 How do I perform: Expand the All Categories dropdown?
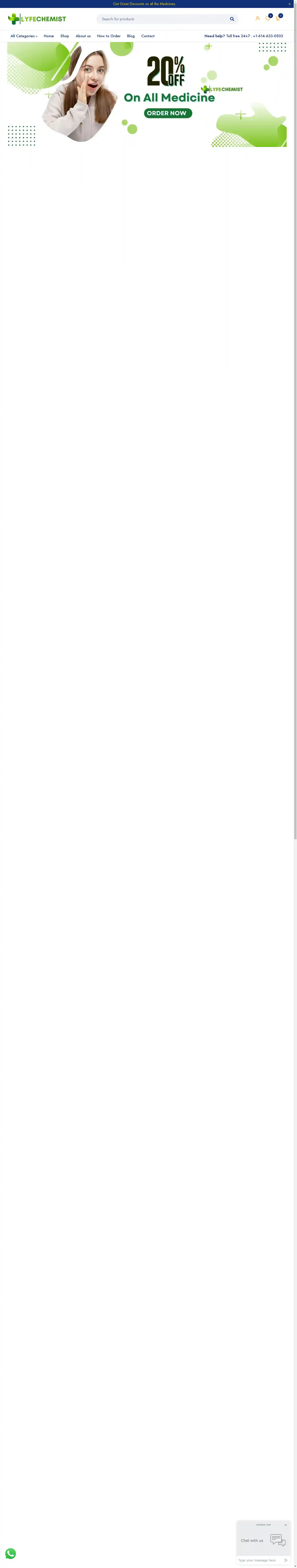(24, 36)
